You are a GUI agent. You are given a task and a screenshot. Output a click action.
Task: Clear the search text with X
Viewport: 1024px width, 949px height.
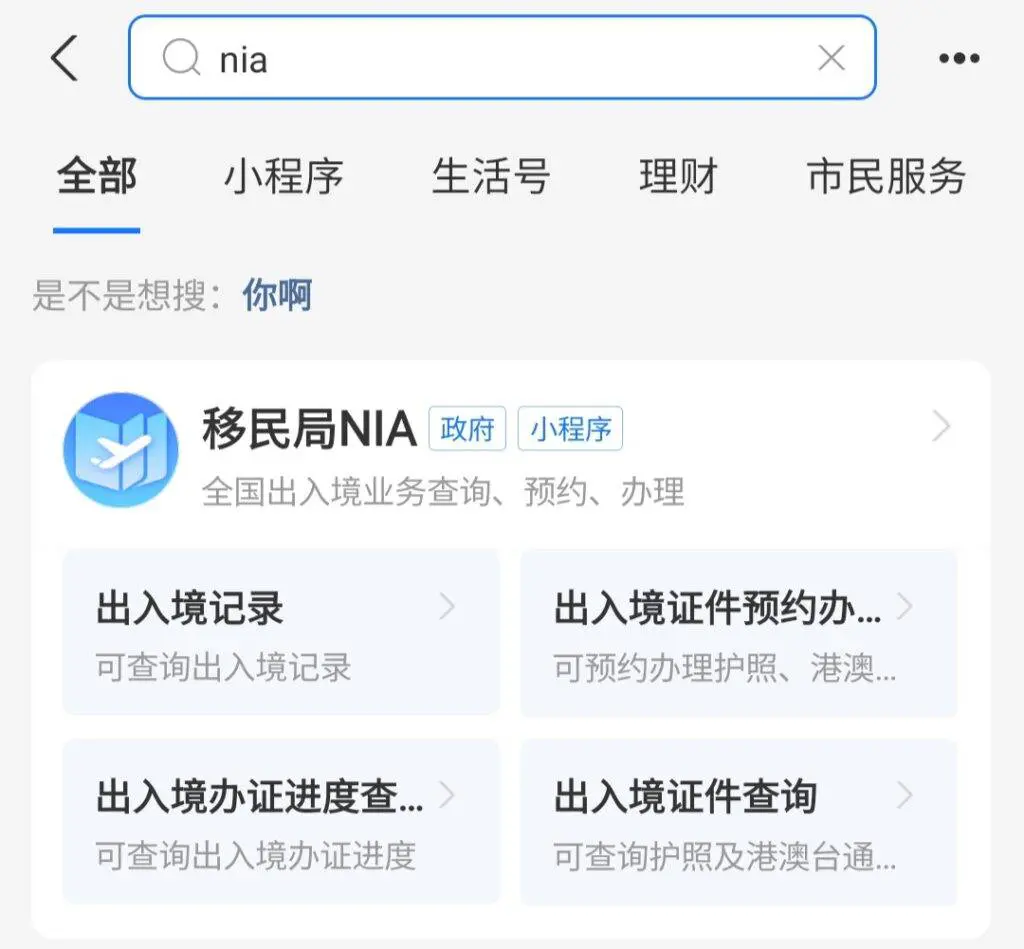[x=831, y=59]
